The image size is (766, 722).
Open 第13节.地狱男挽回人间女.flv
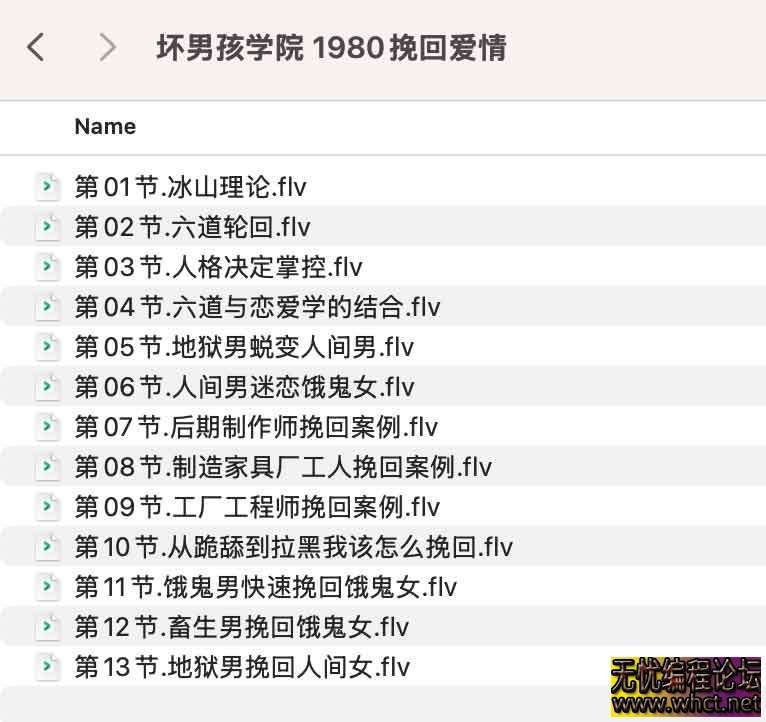pos(242,667)
